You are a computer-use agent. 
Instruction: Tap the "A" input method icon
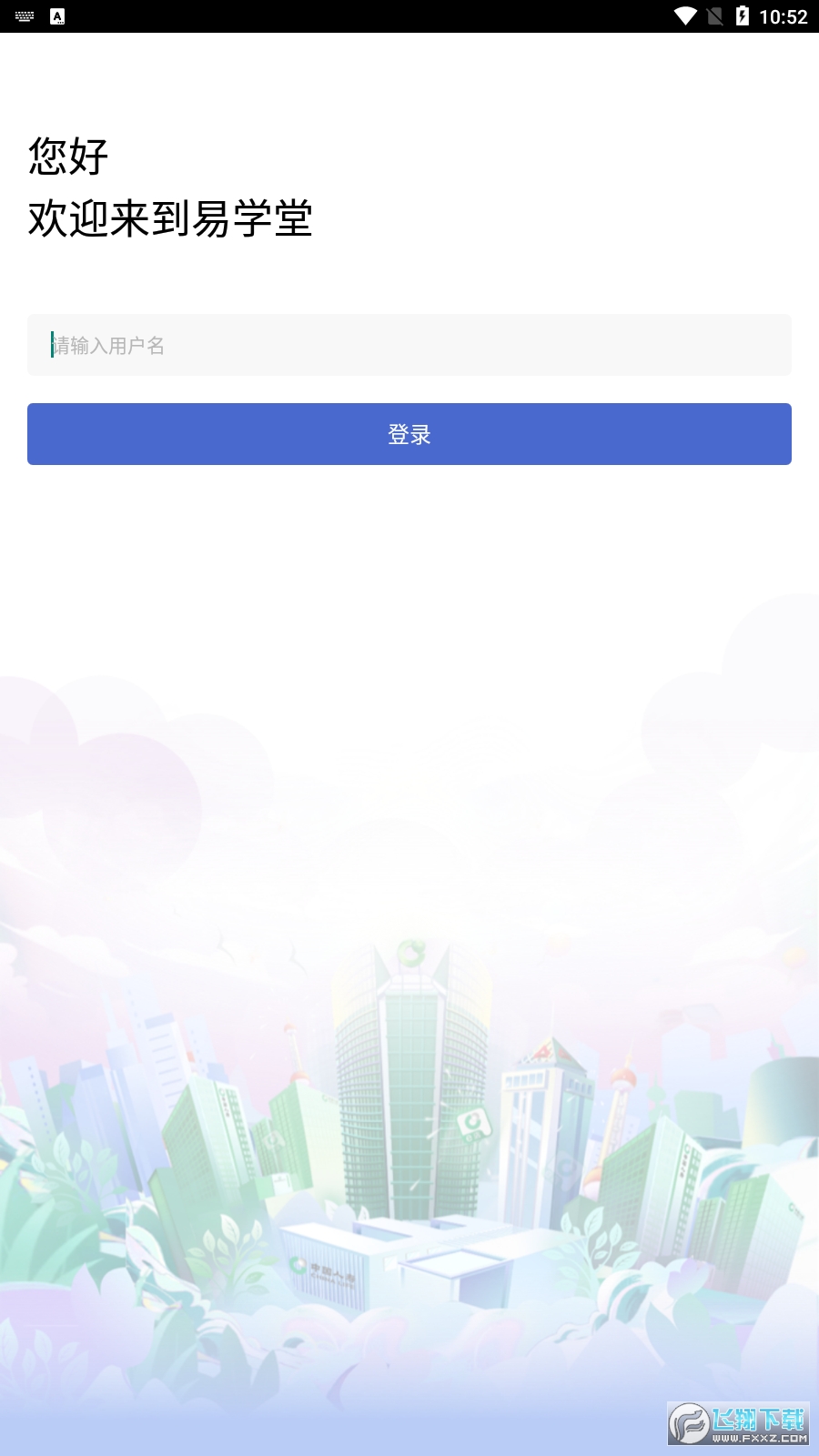[x=57, y=14]
